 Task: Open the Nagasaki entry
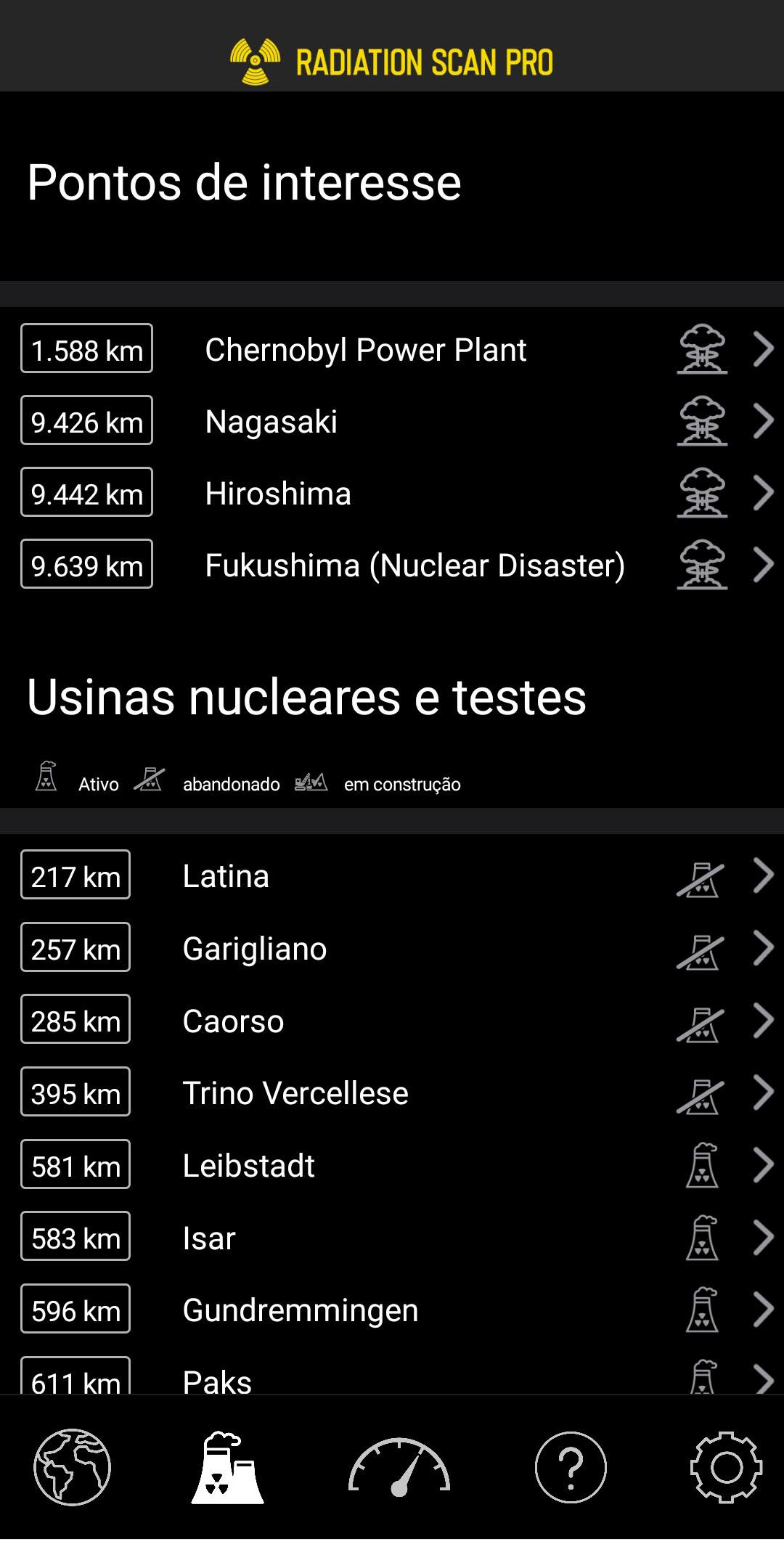(x=392, y=420)
